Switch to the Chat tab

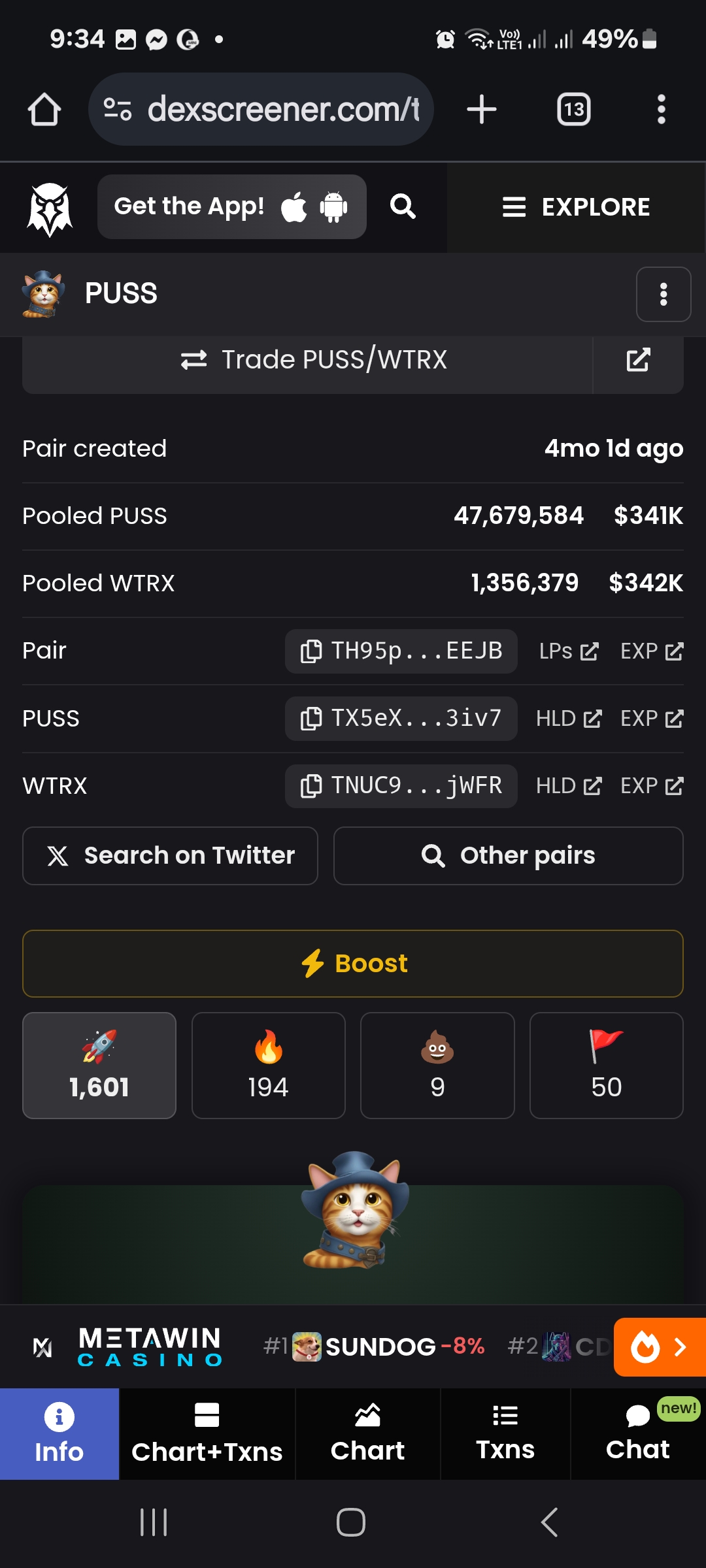tap(638, 1434)
